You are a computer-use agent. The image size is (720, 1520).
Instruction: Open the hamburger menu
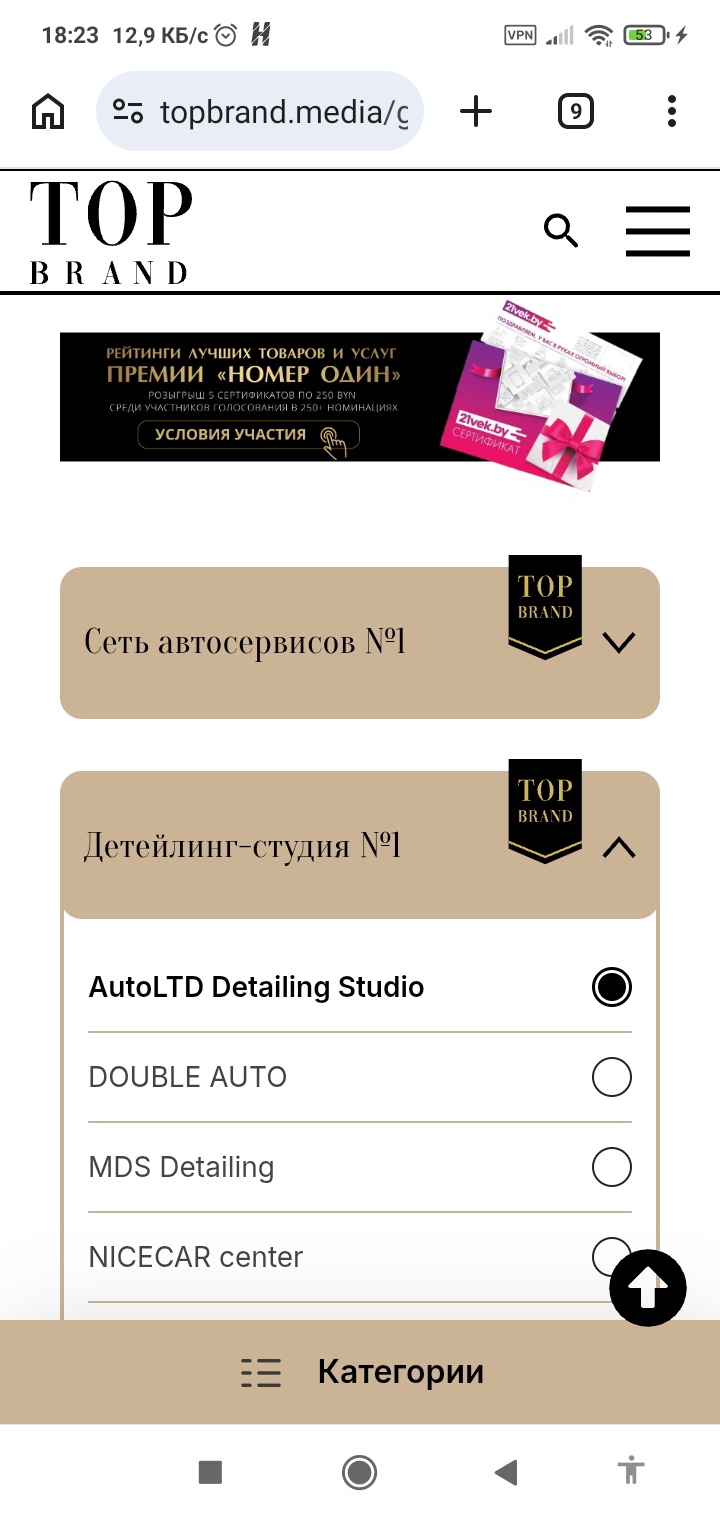657,231
